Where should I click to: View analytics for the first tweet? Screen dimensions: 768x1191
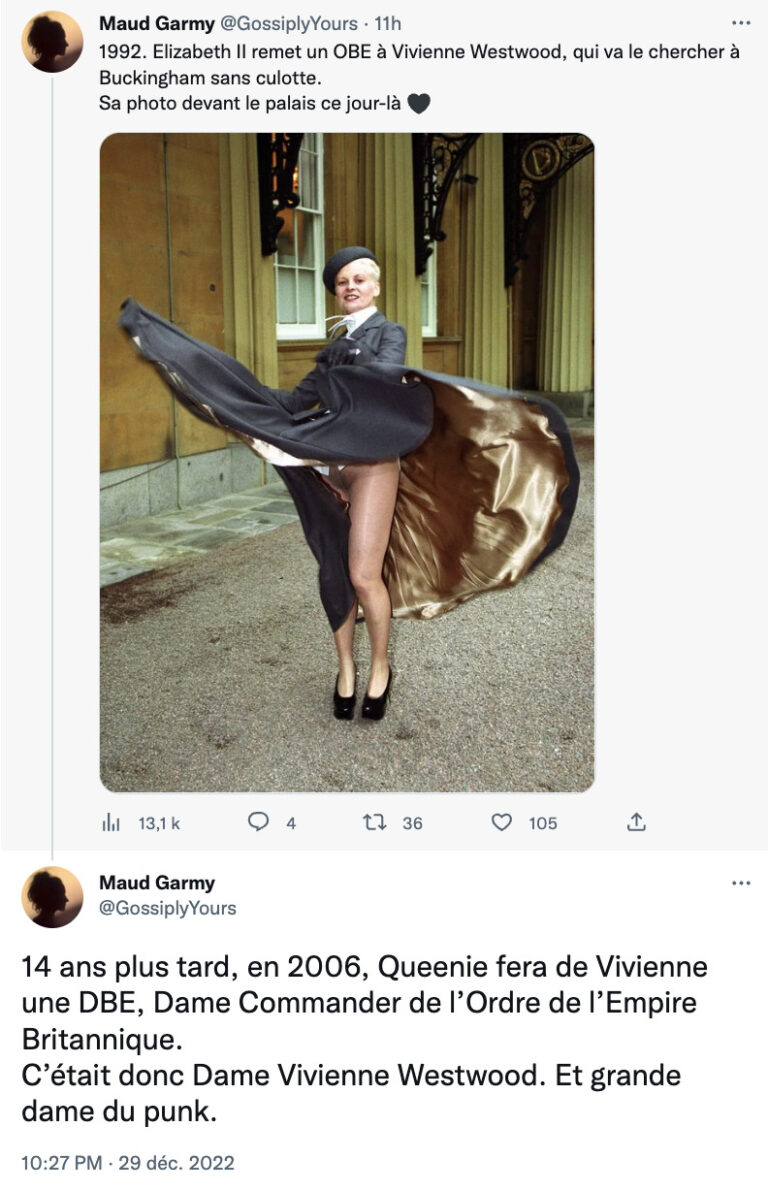pos(111,823)
